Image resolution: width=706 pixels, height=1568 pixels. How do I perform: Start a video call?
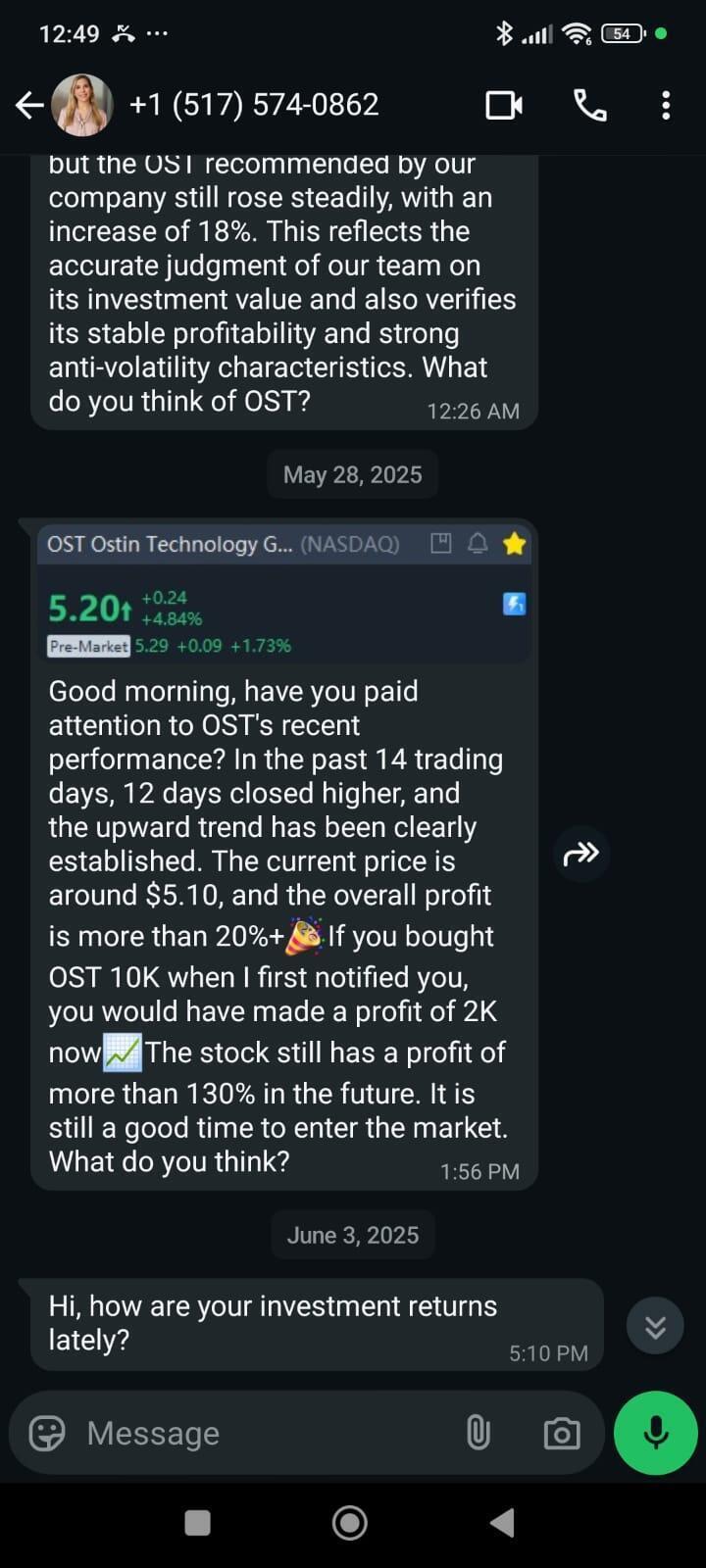pyautogui.click(x=504, y=105)
